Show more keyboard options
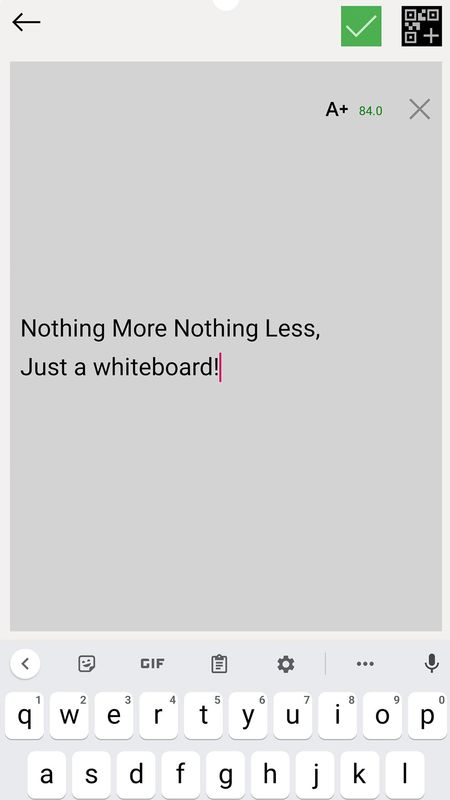Screen dimensions: 450x800 click(x=365, y=664)
